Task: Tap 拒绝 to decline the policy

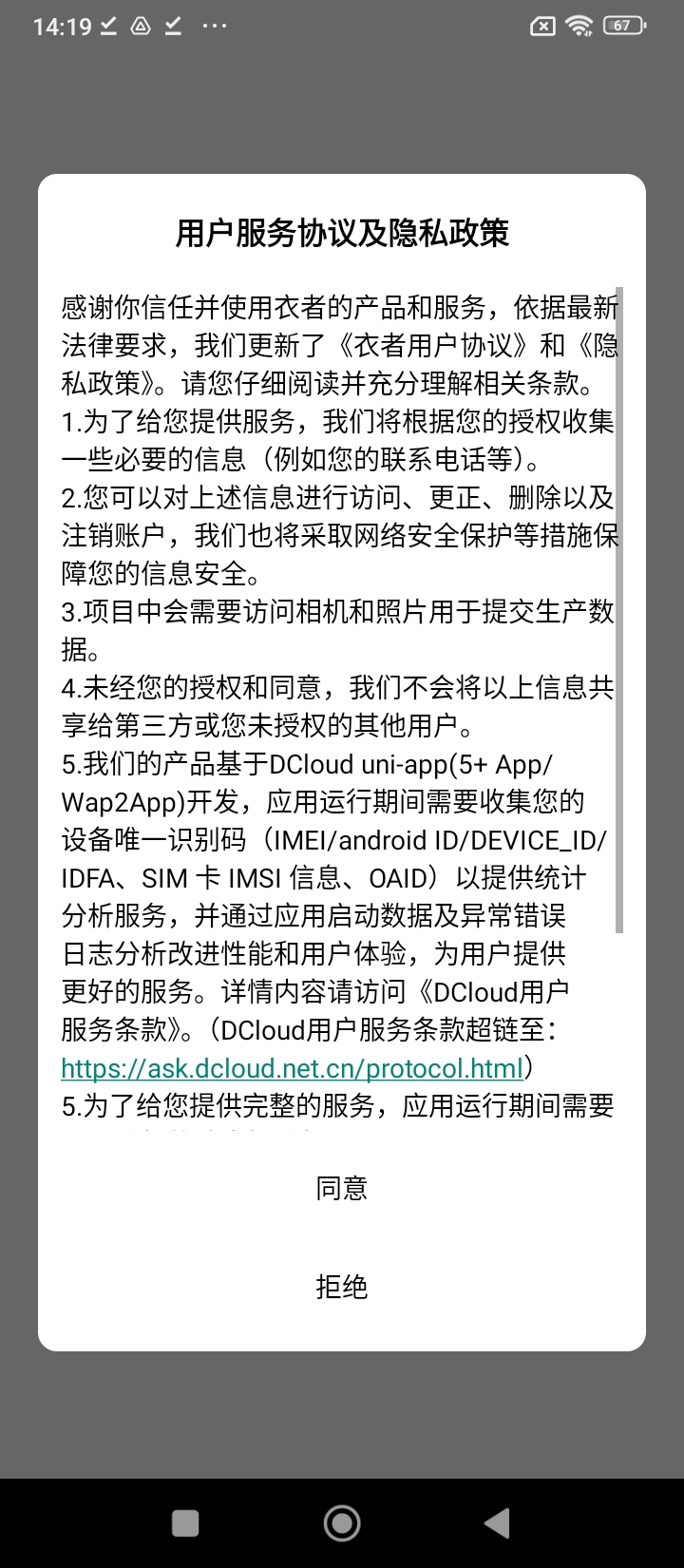Action: tap(341, 1287)
